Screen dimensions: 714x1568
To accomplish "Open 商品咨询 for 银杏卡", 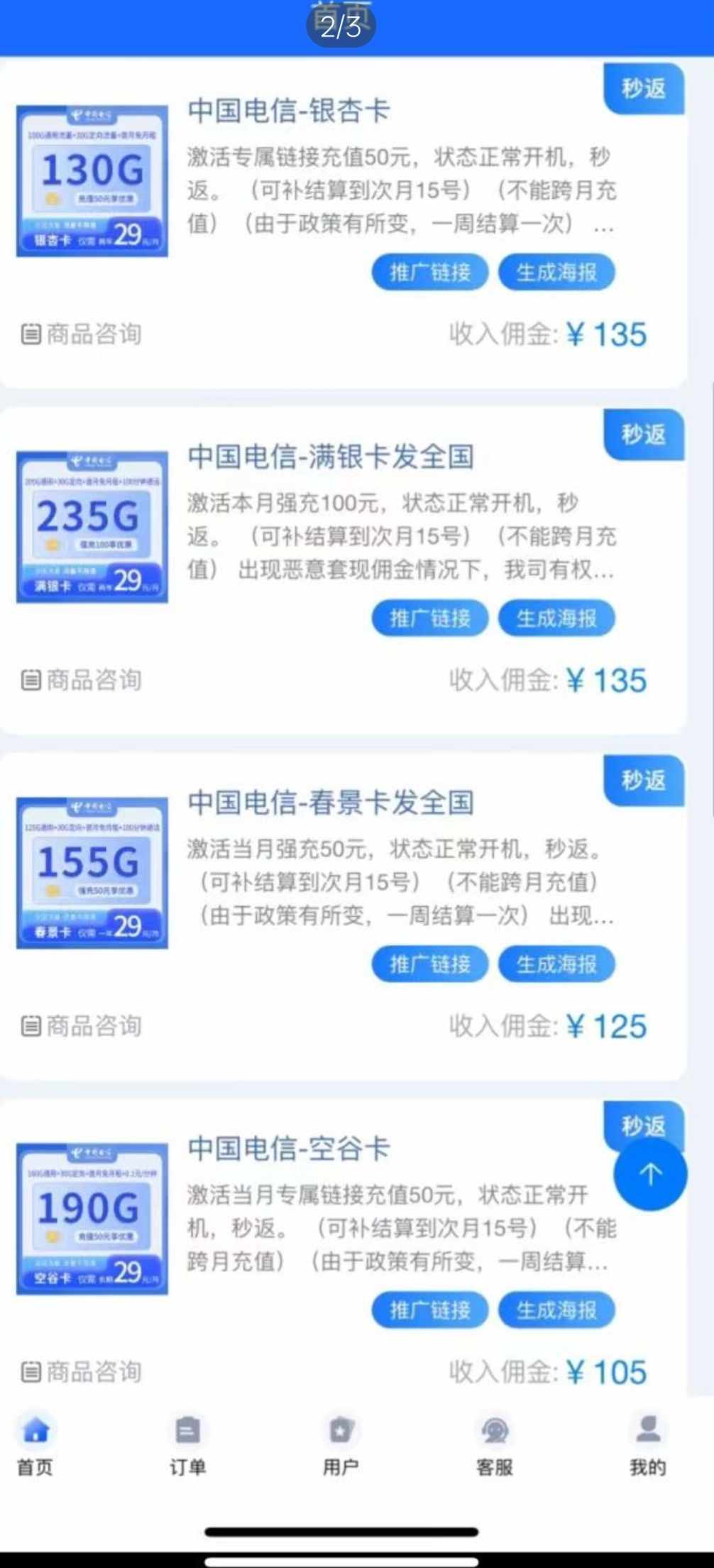I will click(82, 334).
